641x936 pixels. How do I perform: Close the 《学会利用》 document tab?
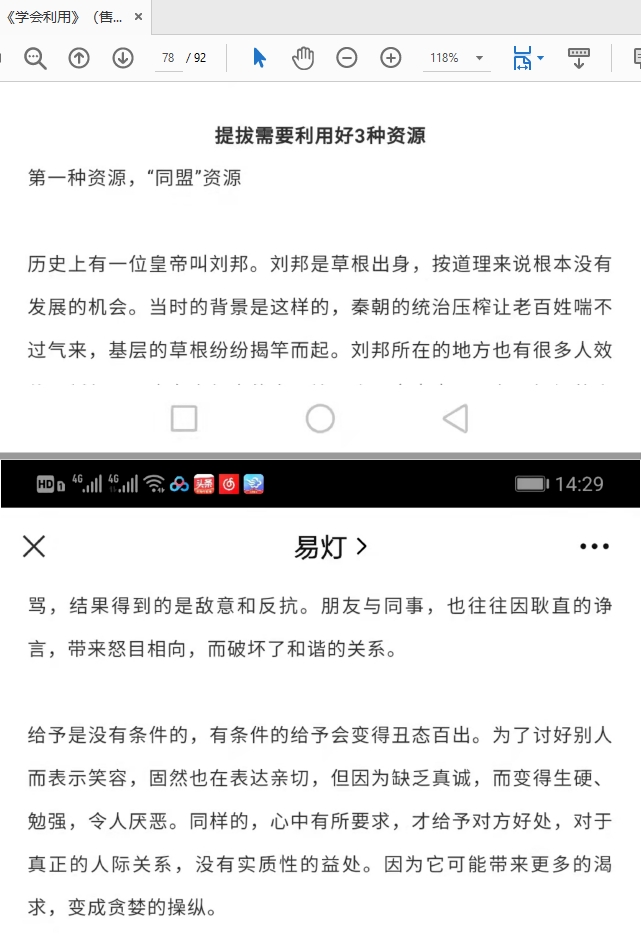coord(138,17)
